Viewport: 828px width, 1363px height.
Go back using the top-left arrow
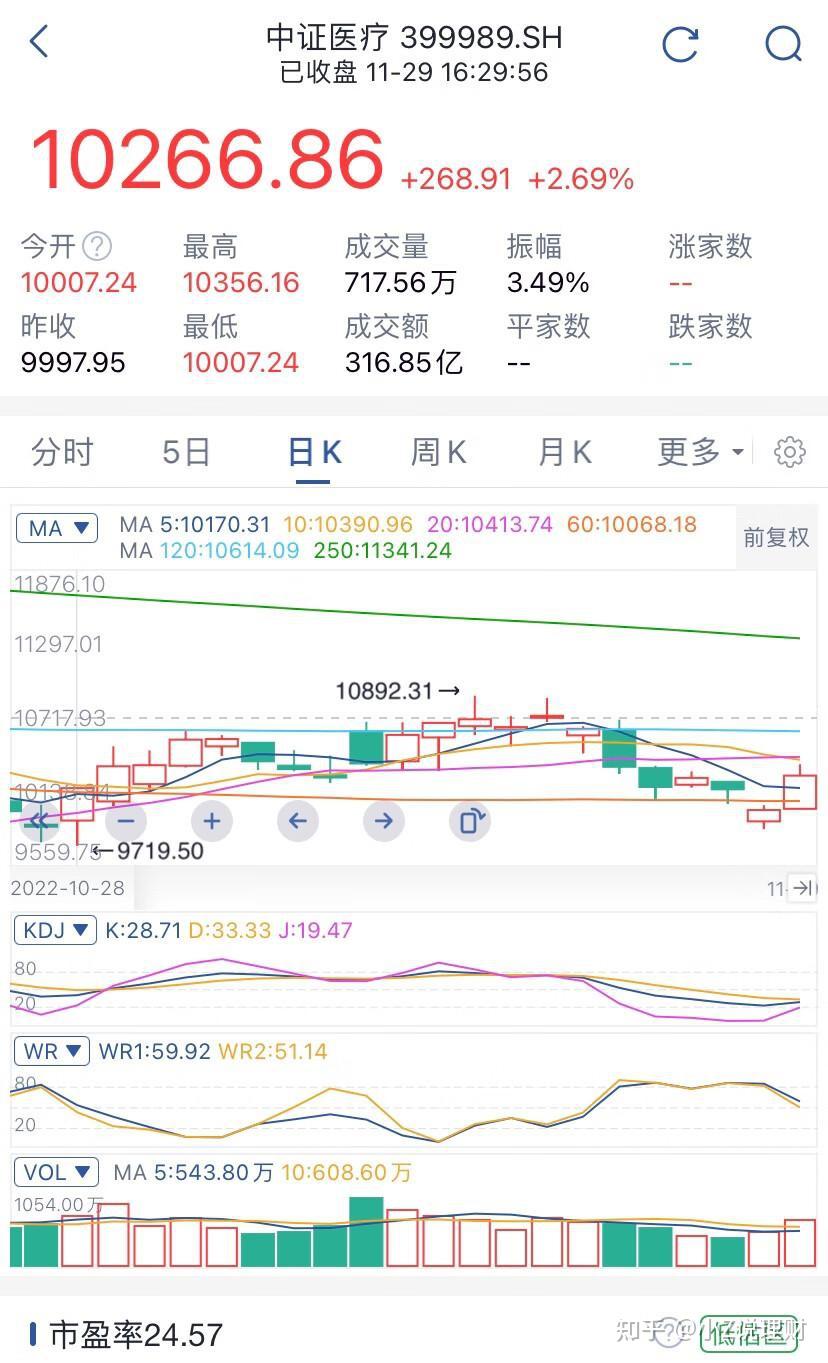pos(39,42)
